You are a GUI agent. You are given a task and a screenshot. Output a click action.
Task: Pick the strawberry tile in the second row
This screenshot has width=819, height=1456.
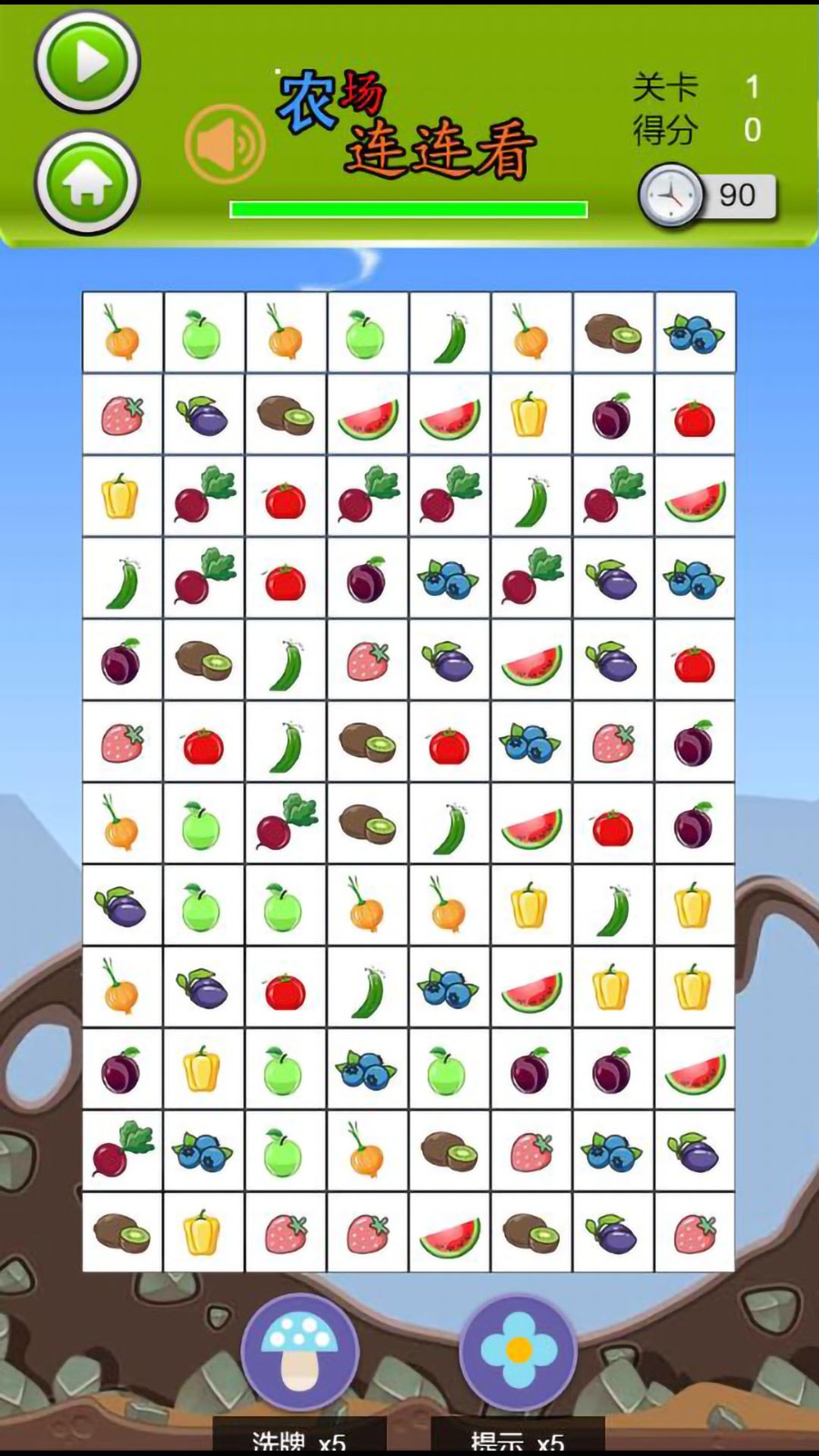tap(122, 415)
